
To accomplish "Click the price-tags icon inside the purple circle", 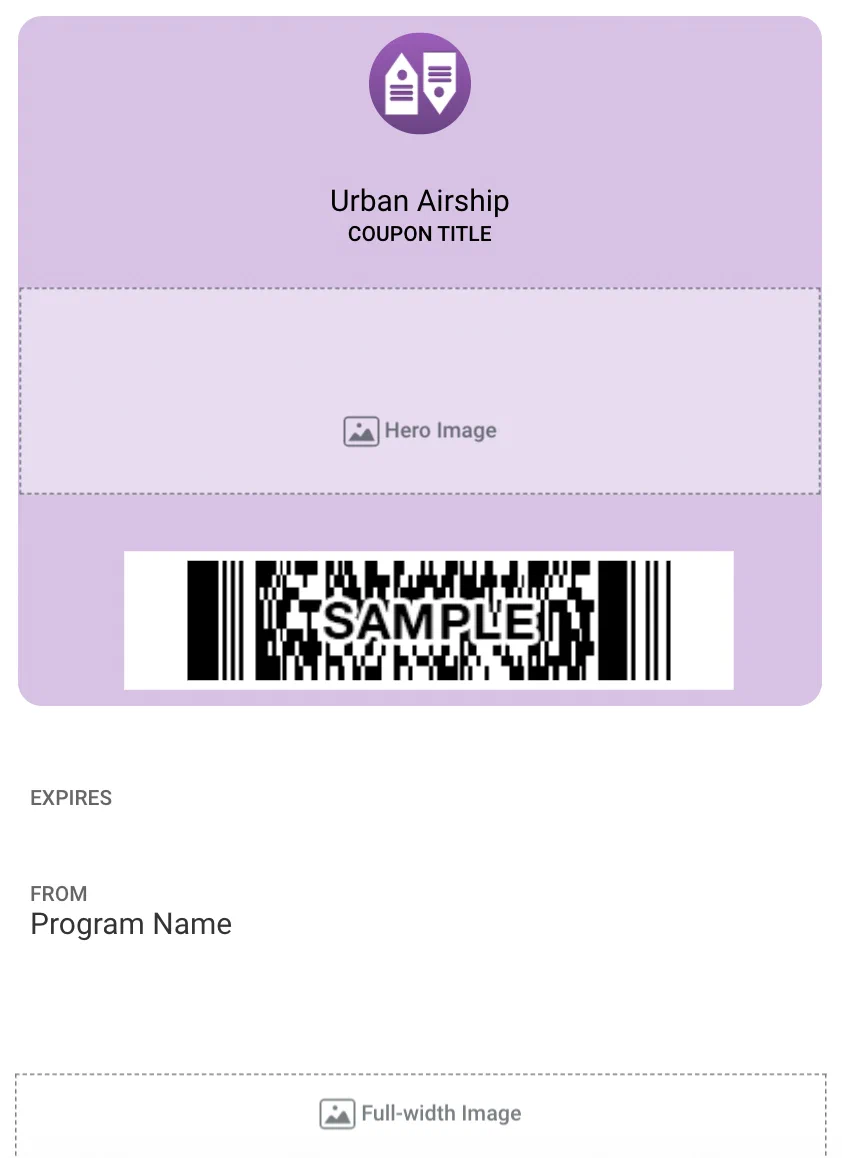I will click(420, 83).
